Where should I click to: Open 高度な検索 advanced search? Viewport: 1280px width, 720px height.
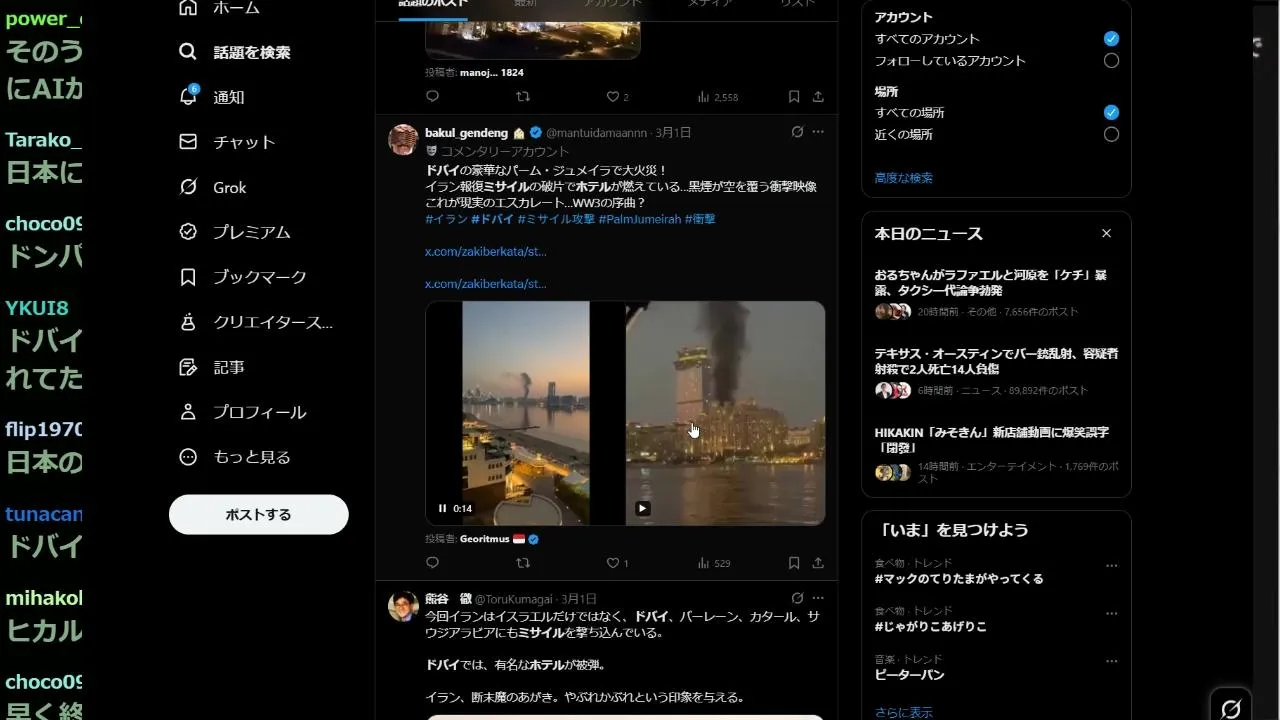(904, 178)
